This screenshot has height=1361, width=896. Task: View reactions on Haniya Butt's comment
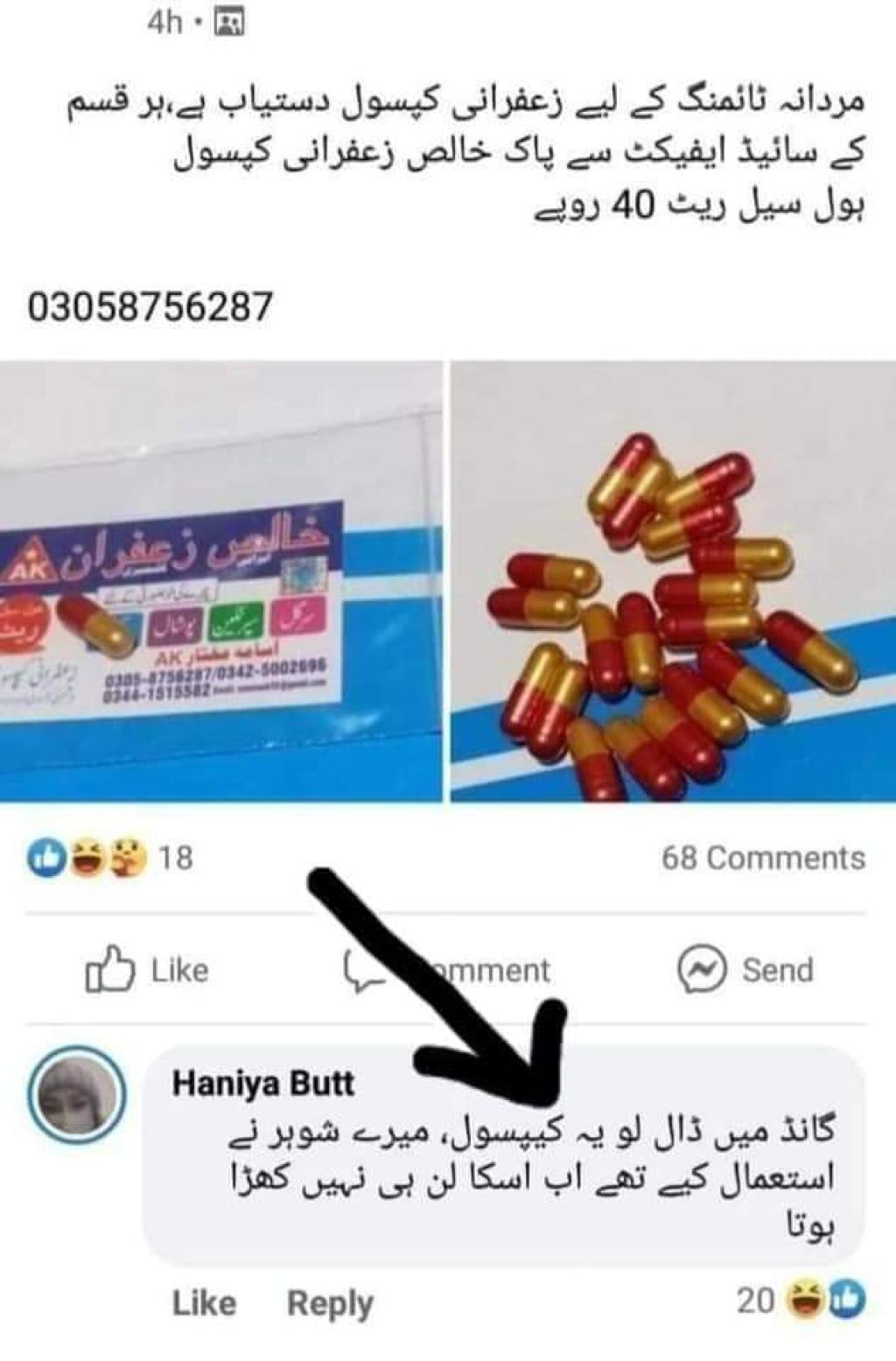[801, 1300]
